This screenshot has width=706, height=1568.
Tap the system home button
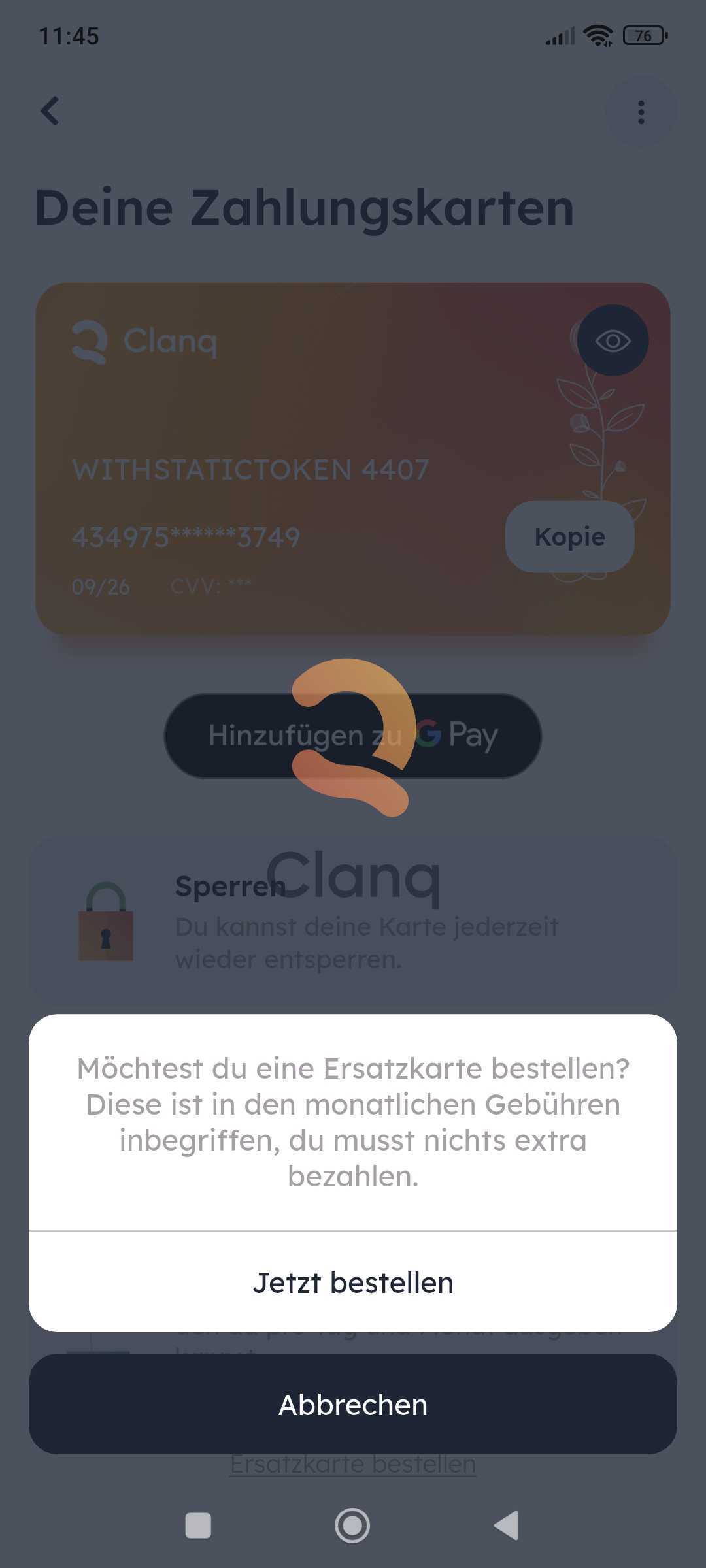point(352,1526)
